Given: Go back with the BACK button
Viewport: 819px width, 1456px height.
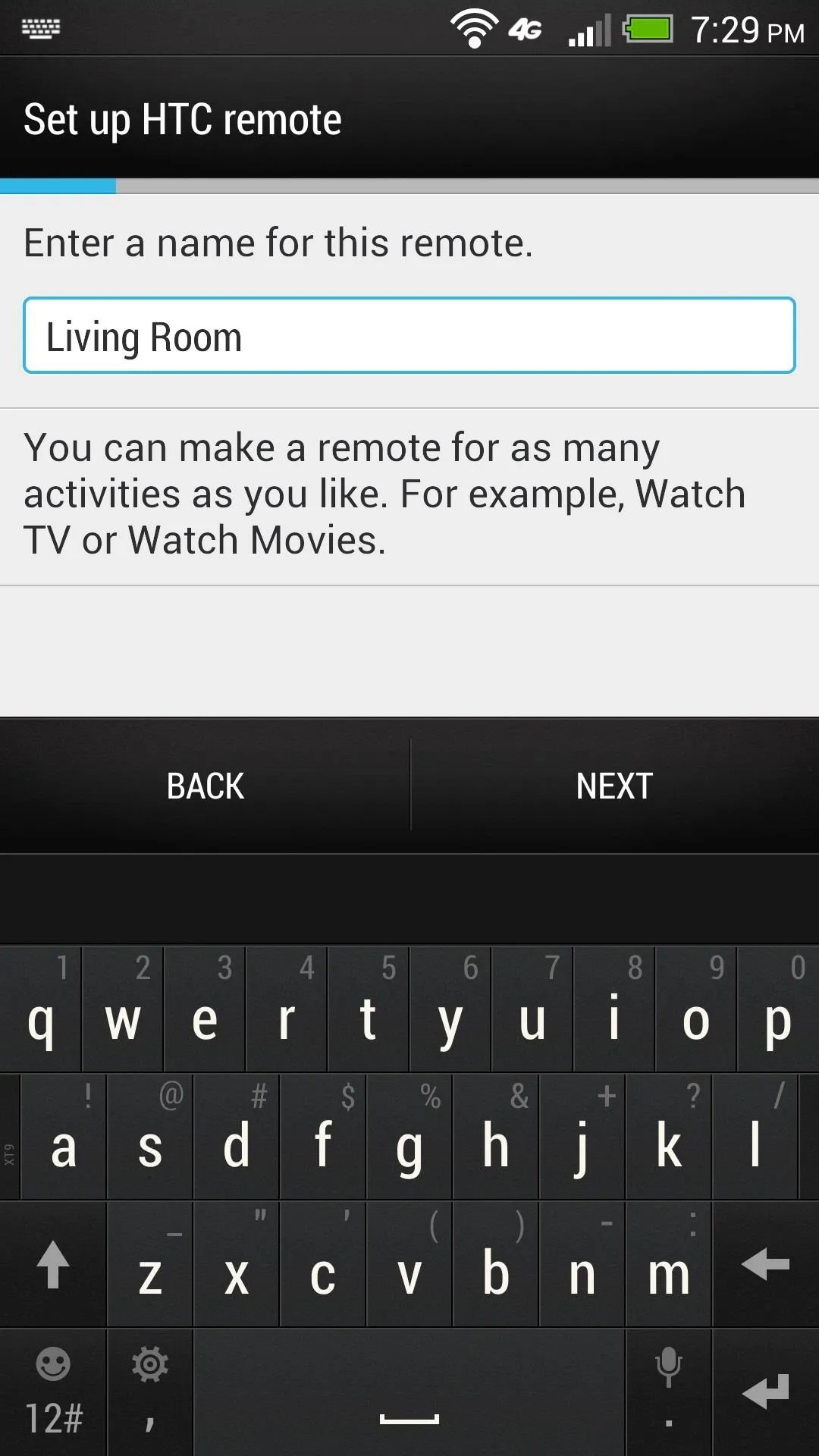Looking at the screenshot, I should pos(205,786).
